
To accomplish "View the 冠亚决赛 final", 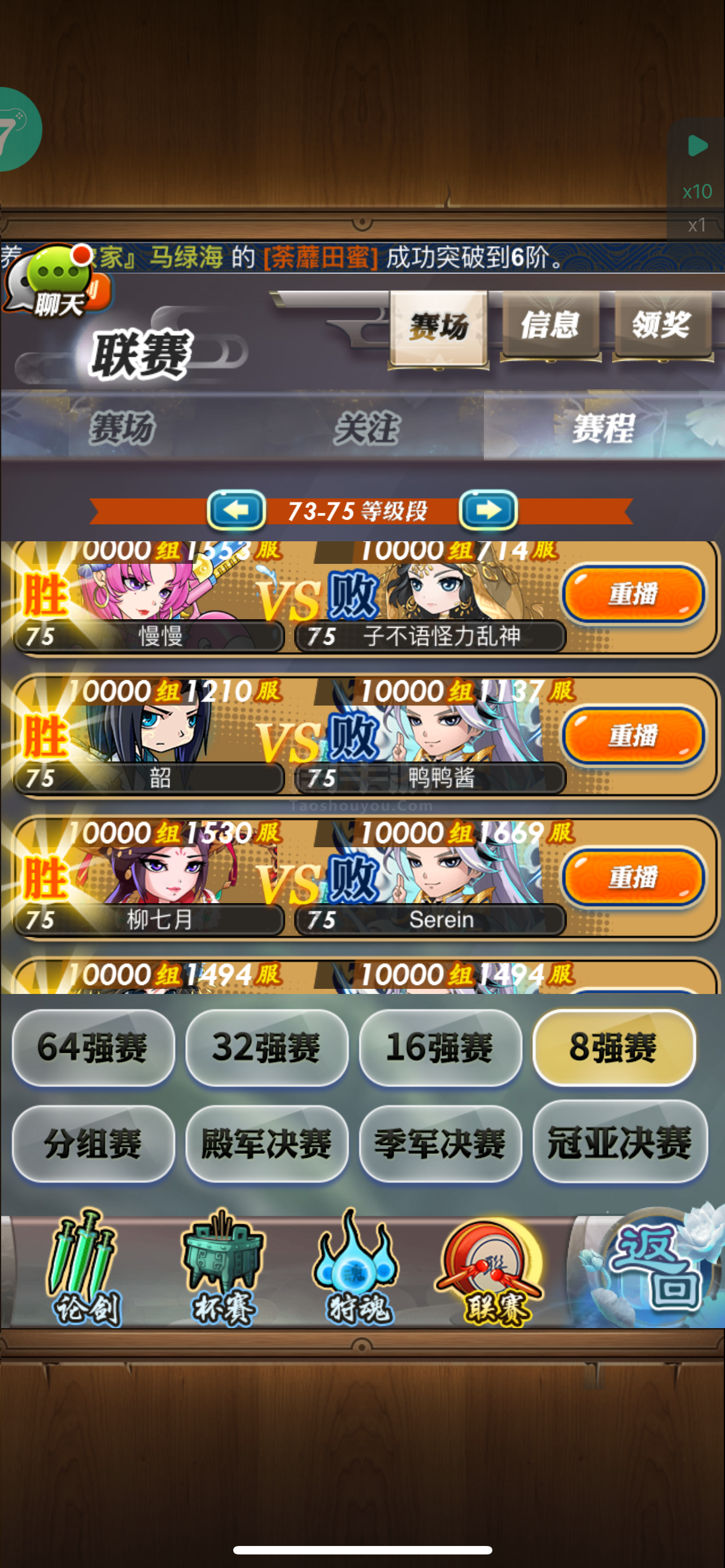I will coord(619,1143).
